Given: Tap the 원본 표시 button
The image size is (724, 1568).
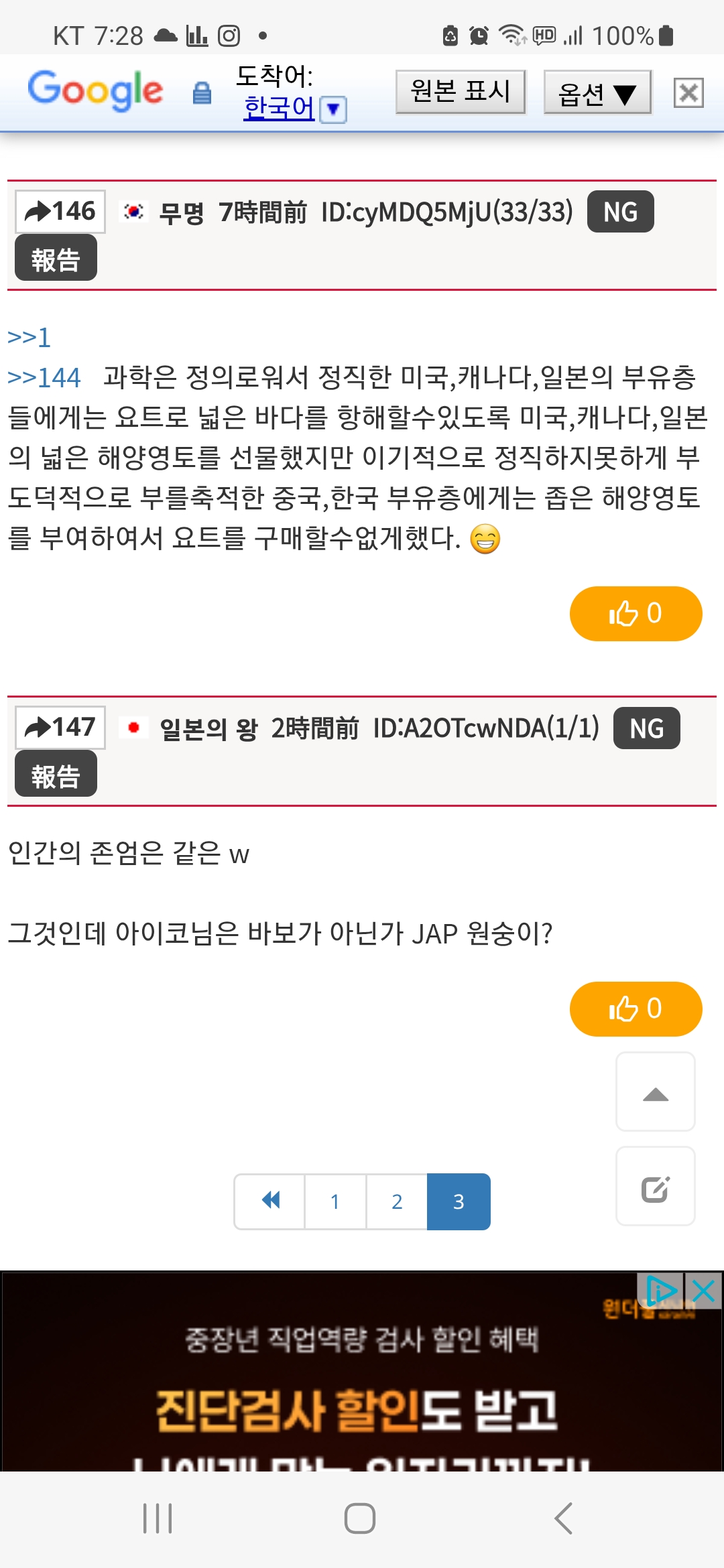Looking at the screenshot, I should 461,92.
